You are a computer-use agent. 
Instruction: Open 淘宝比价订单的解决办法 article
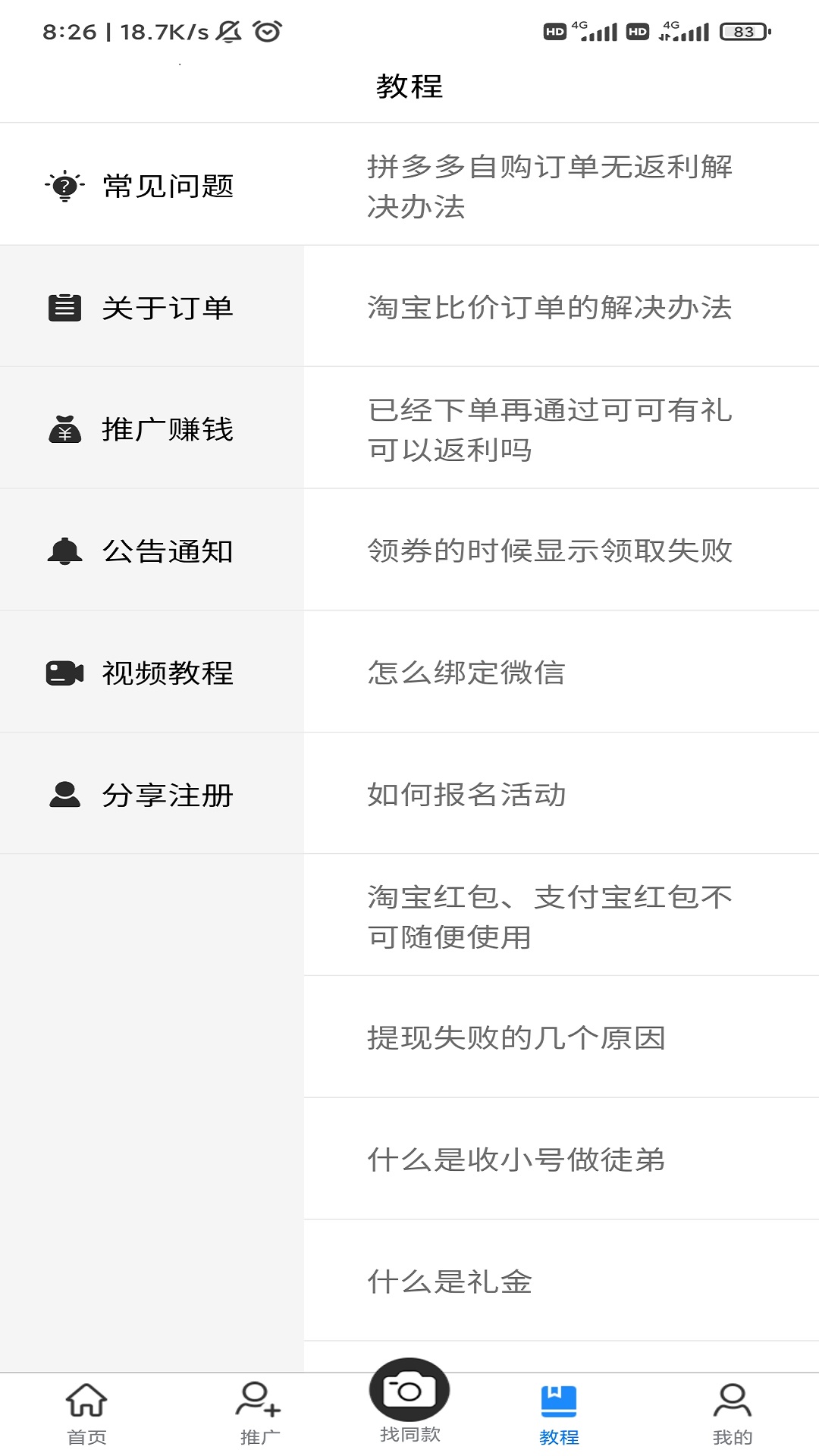550,307
